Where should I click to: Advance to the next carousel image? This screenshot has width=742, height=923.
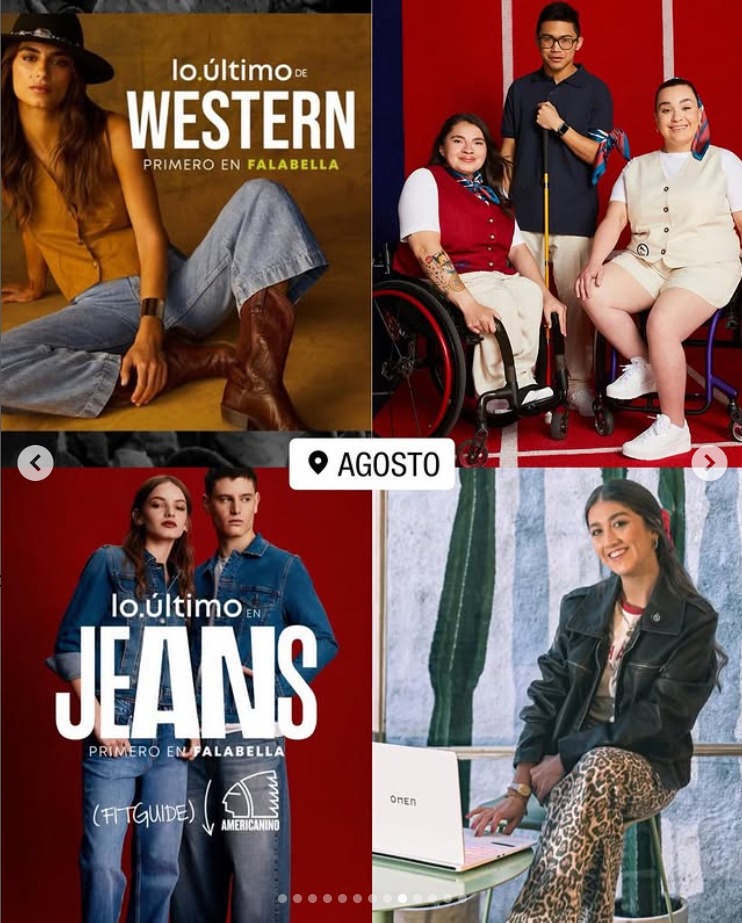point(709,463)
